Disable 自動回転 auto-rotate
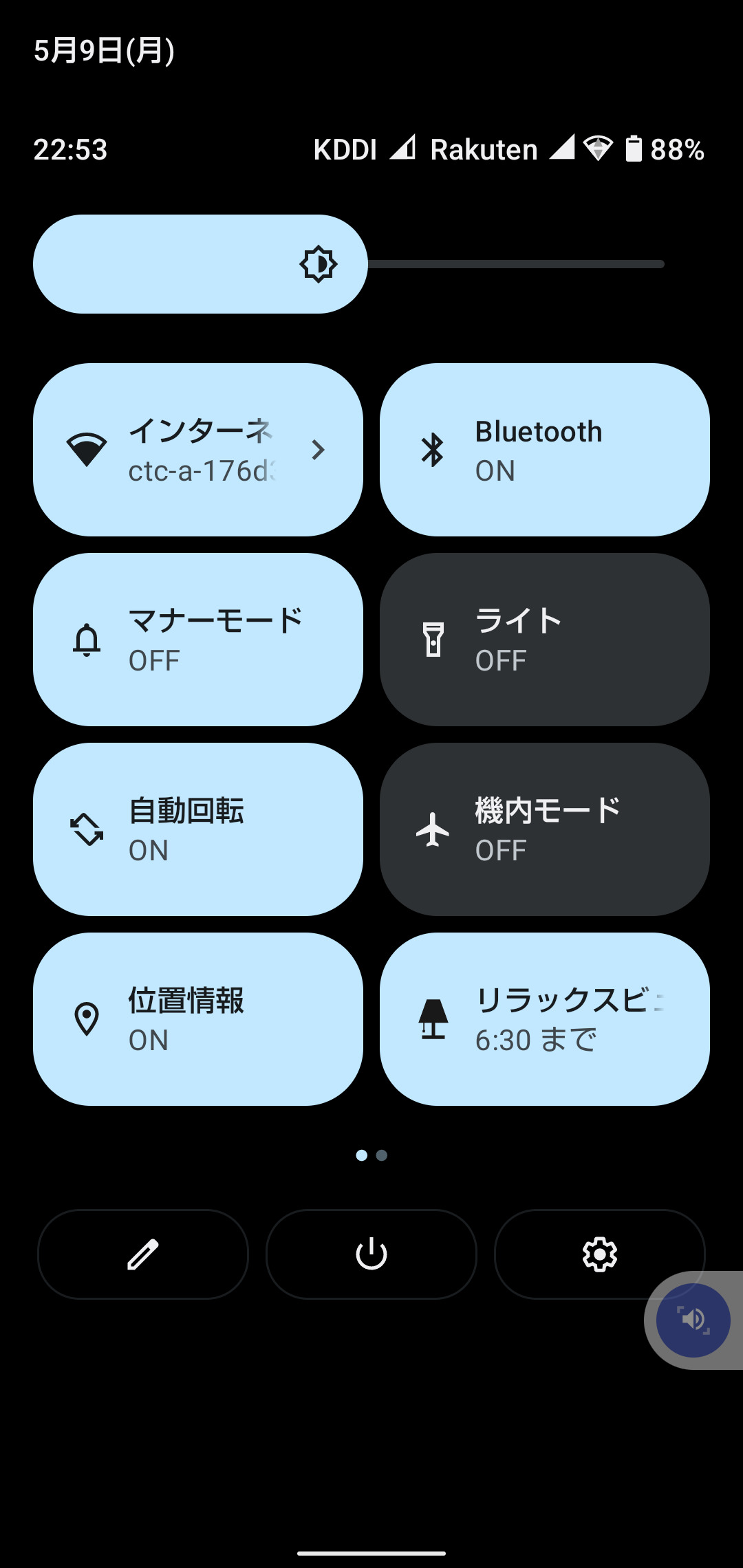Viewport: 743px width, 1568px height. pos(198,829)
